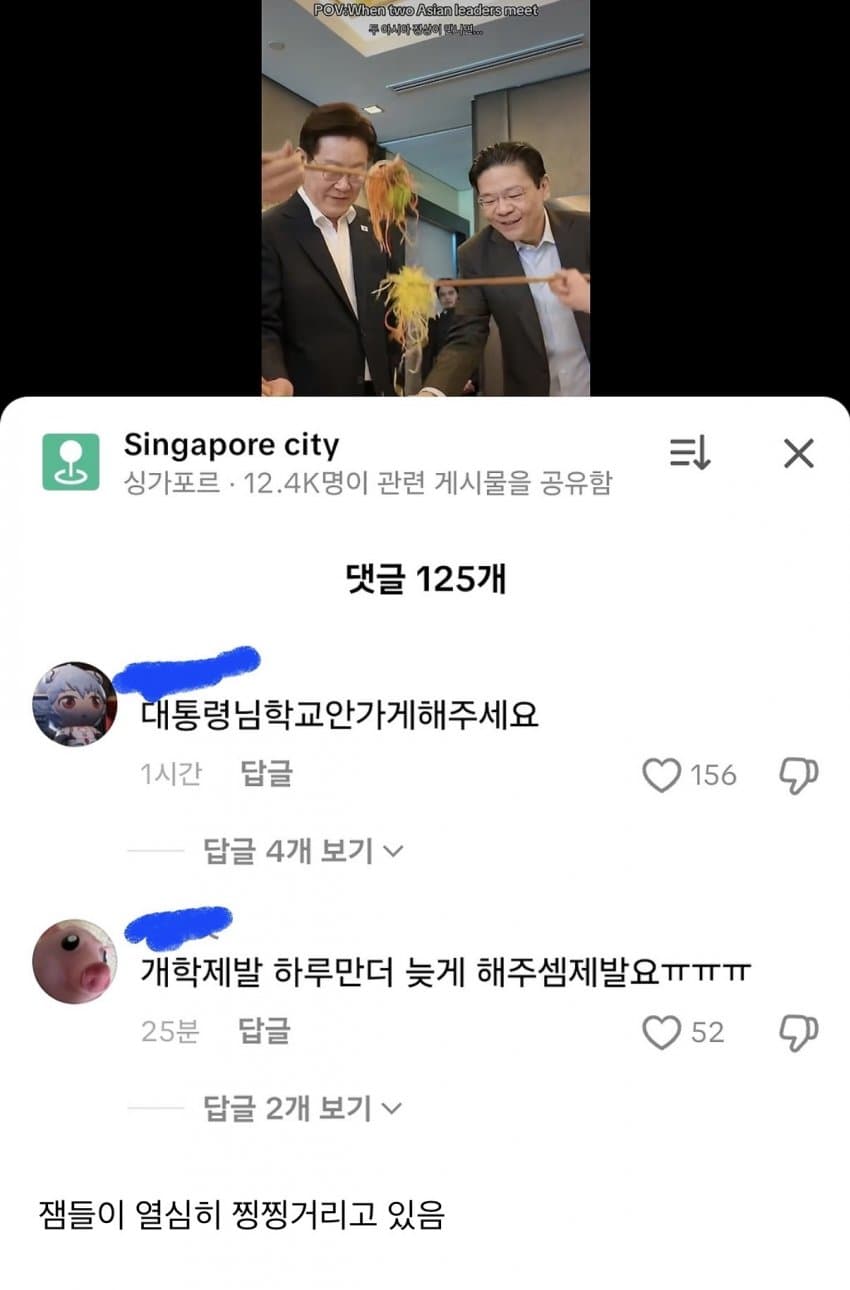Tap the video above the comments
The image size is (850, 1290).
point(425,200)
